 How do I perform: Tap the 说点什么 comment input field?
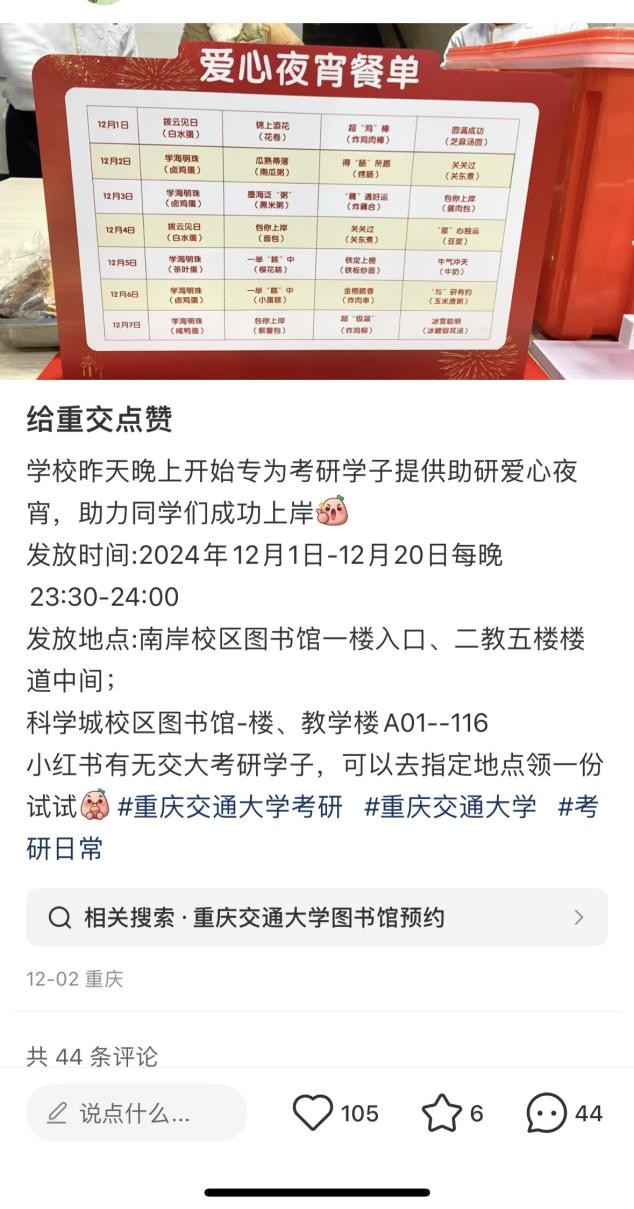coord(136,1113)
